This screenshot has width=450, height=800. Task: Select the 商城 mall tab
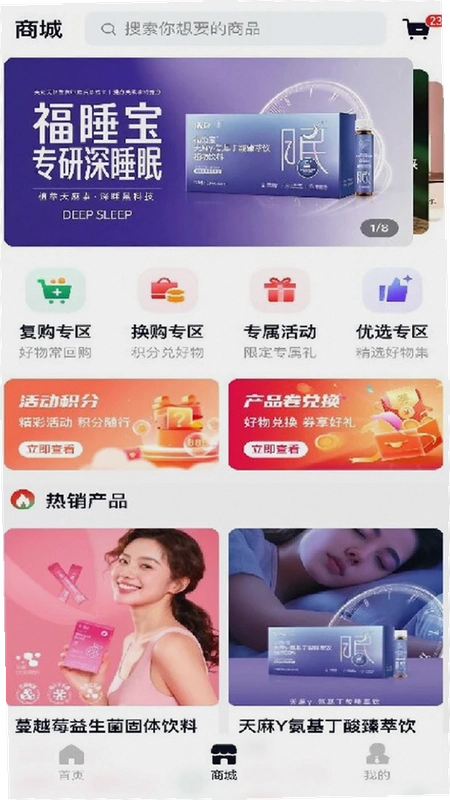point(224,763)
